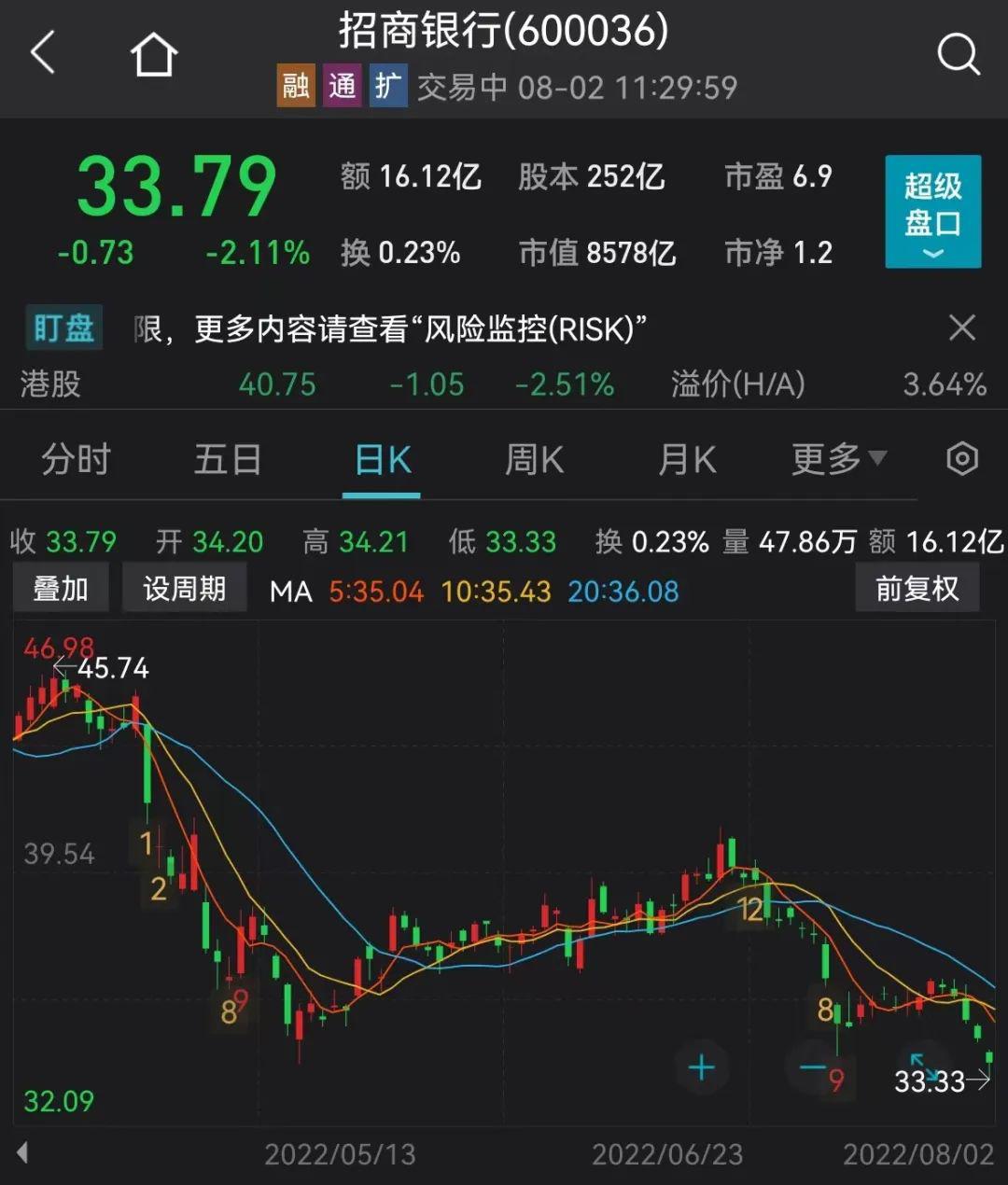1008x1185 pixels.
Task: Open chart settings hexagon icon
Action: click(x=962, y=459)
